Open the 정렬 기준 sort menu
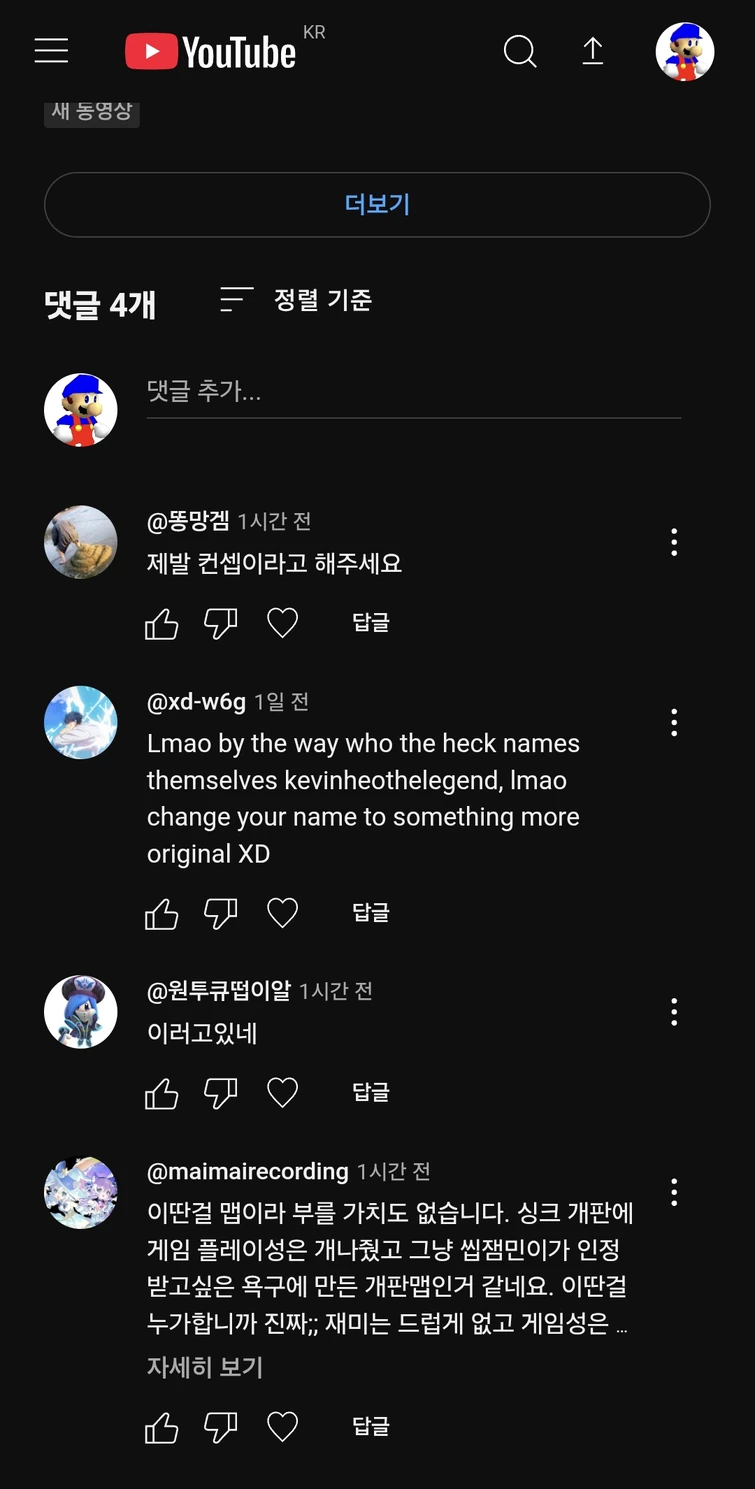755x1489 pixels. click(296, 300)
